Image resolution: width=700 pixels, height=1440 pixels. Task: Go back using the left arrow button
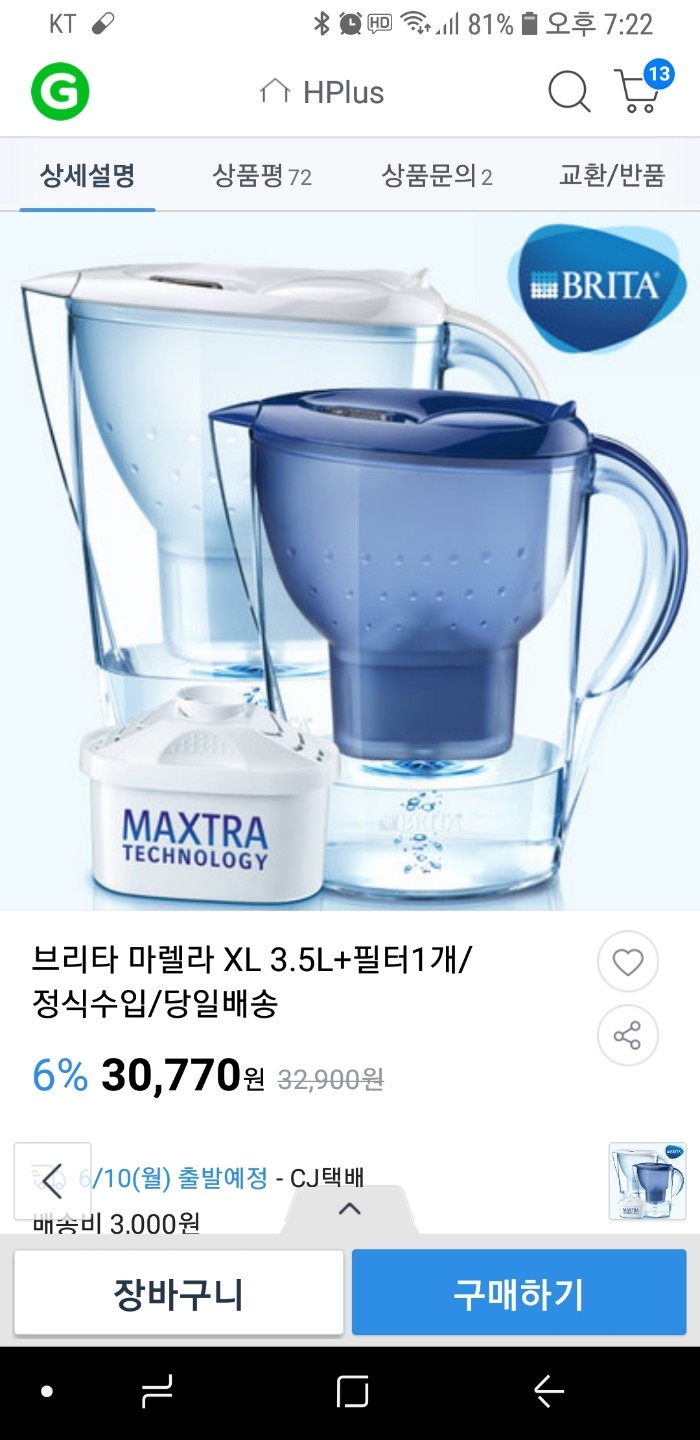[x=53, y=1180]
